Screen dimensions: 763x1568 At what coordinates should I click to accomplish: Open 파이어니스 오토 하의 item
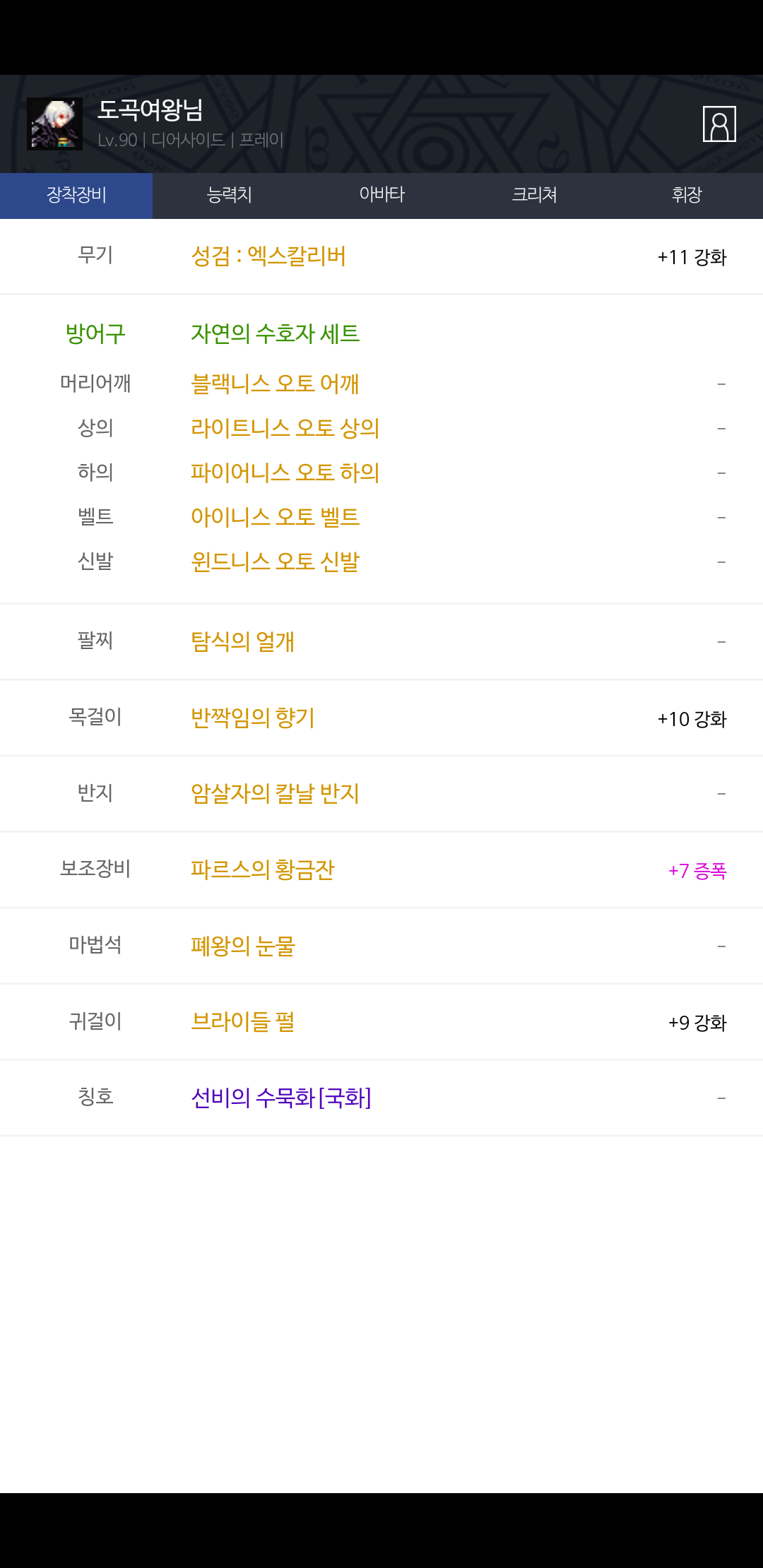tap(285, 473)
